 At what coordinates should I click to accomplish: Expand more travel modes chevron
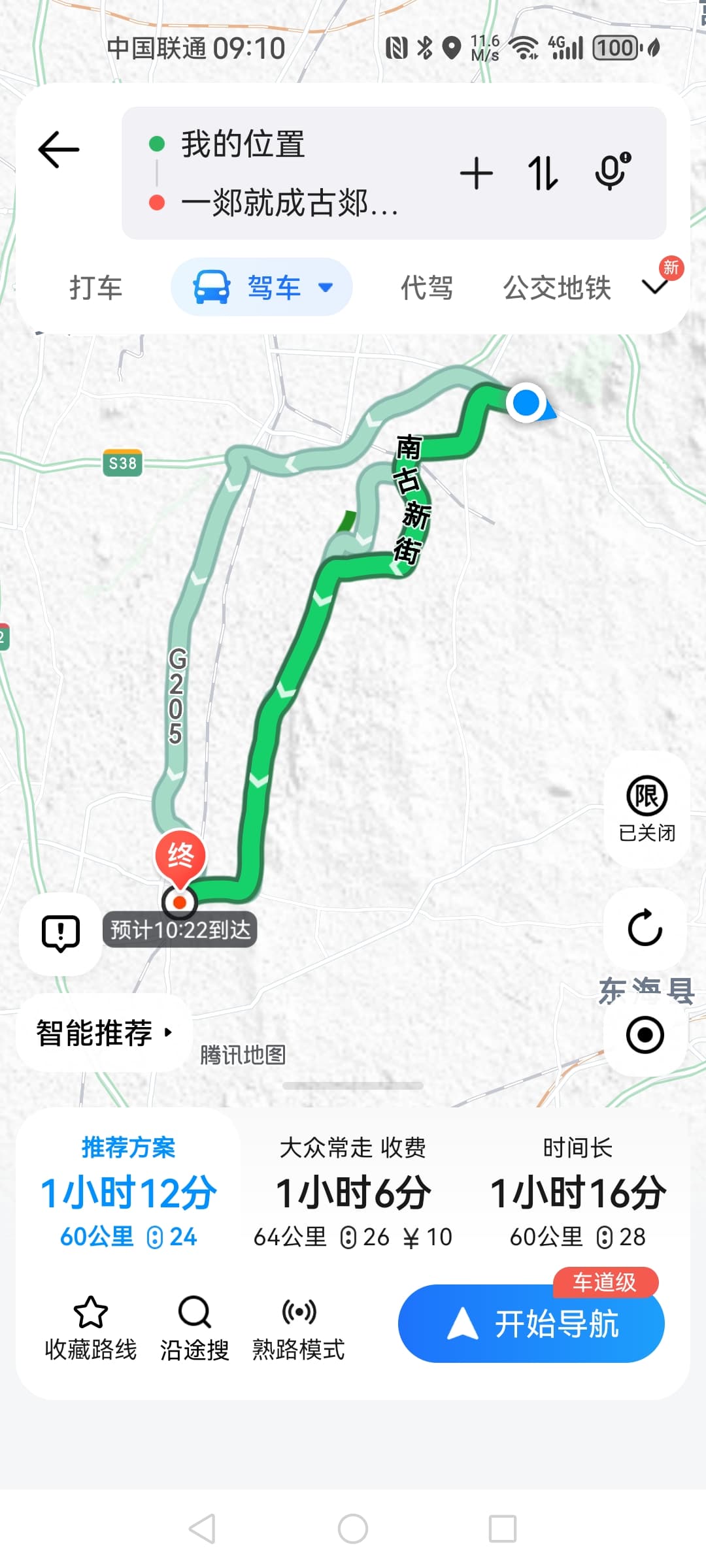pos(655,286)
